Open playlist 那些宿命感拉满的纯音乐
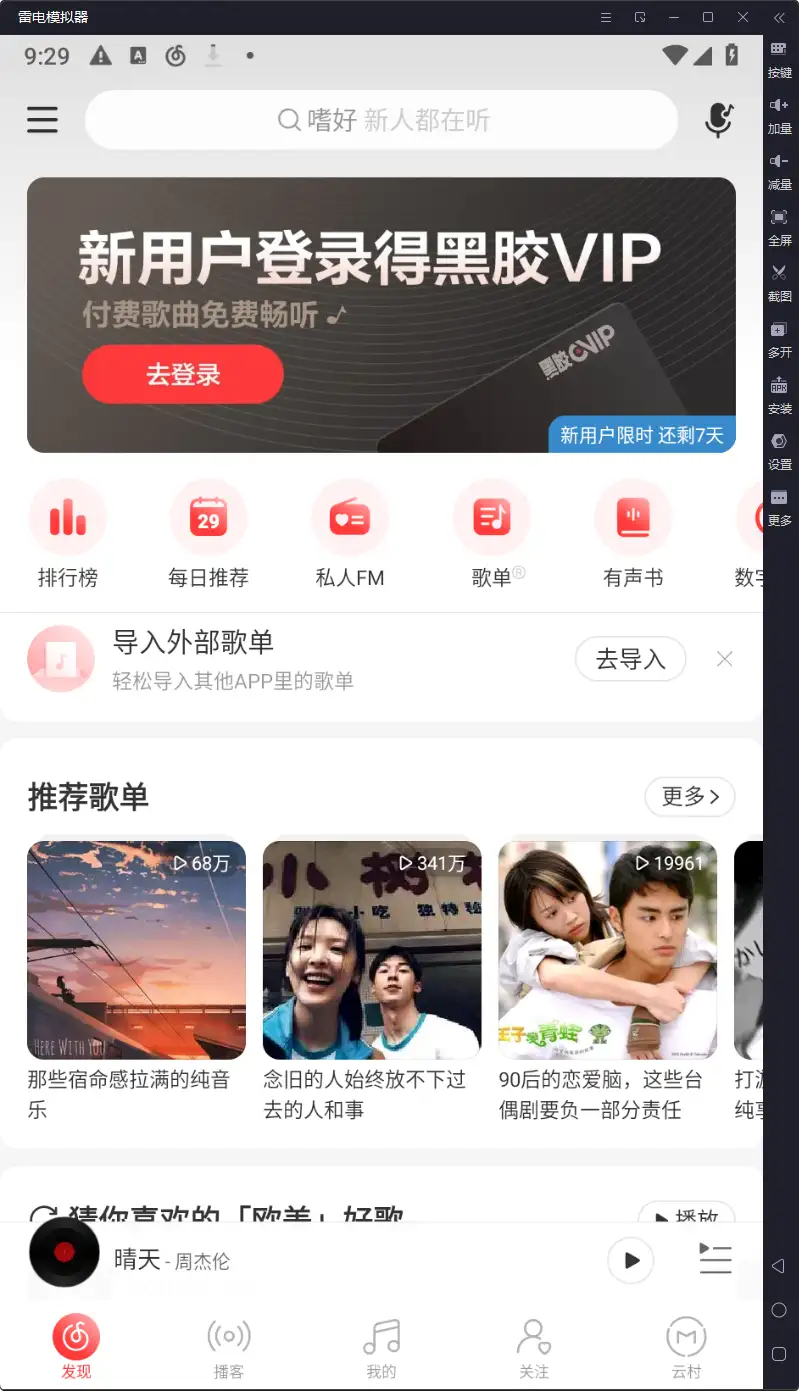This screenshot has height=1391, width=799. click(136, 950)
